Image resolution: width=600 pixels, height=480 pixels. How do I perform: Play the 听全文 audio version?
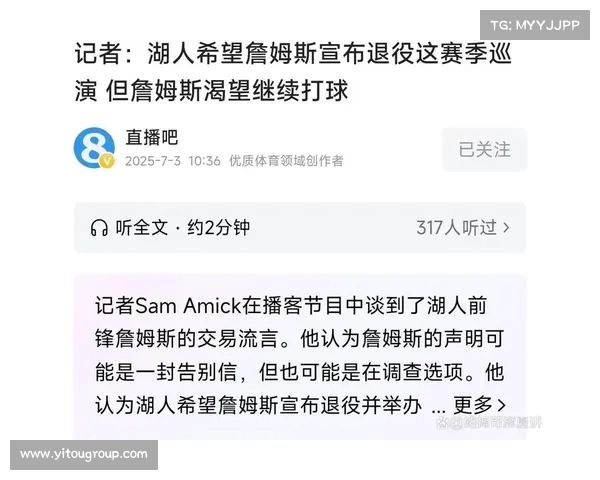[x=170, y=227]
